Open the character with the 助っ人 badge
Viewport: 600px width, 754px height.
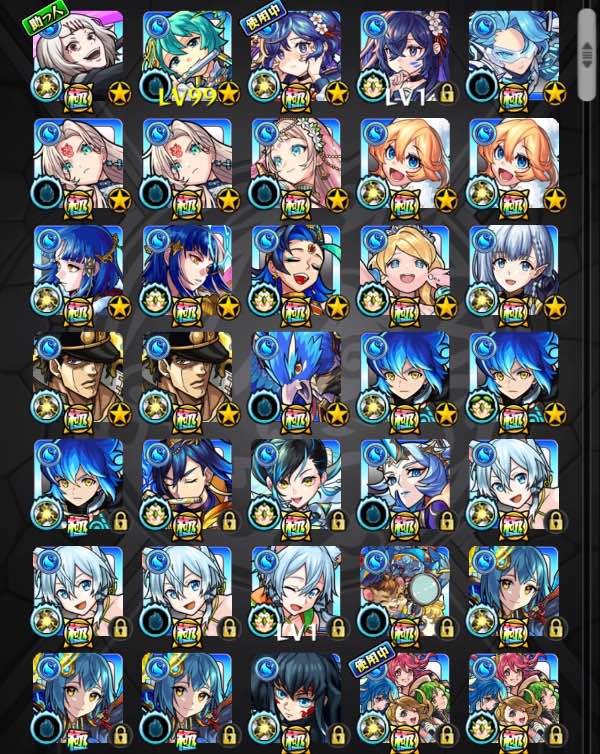(78, 55)
